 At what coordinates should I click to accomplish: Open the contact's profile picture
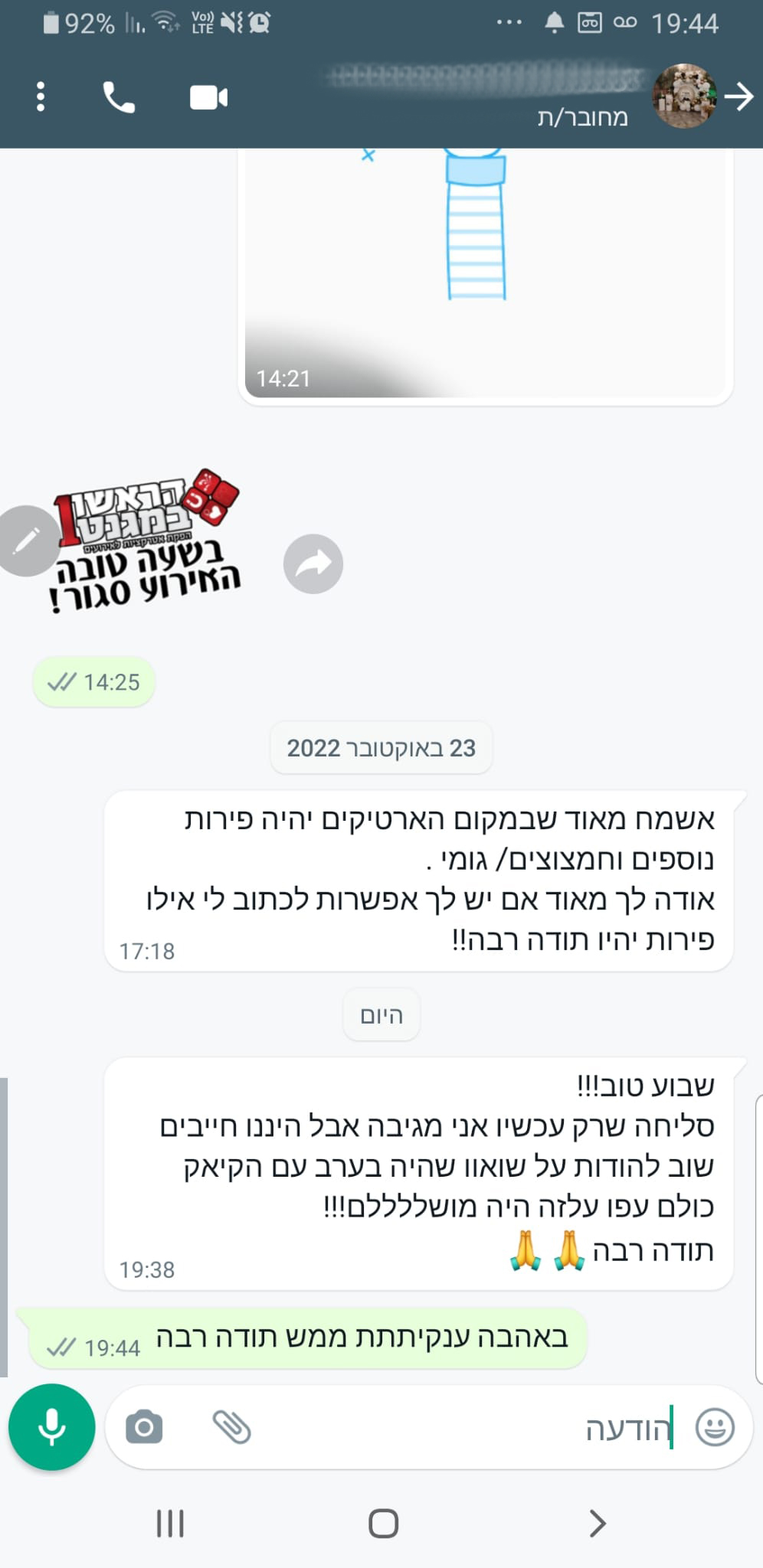(684, 96)
